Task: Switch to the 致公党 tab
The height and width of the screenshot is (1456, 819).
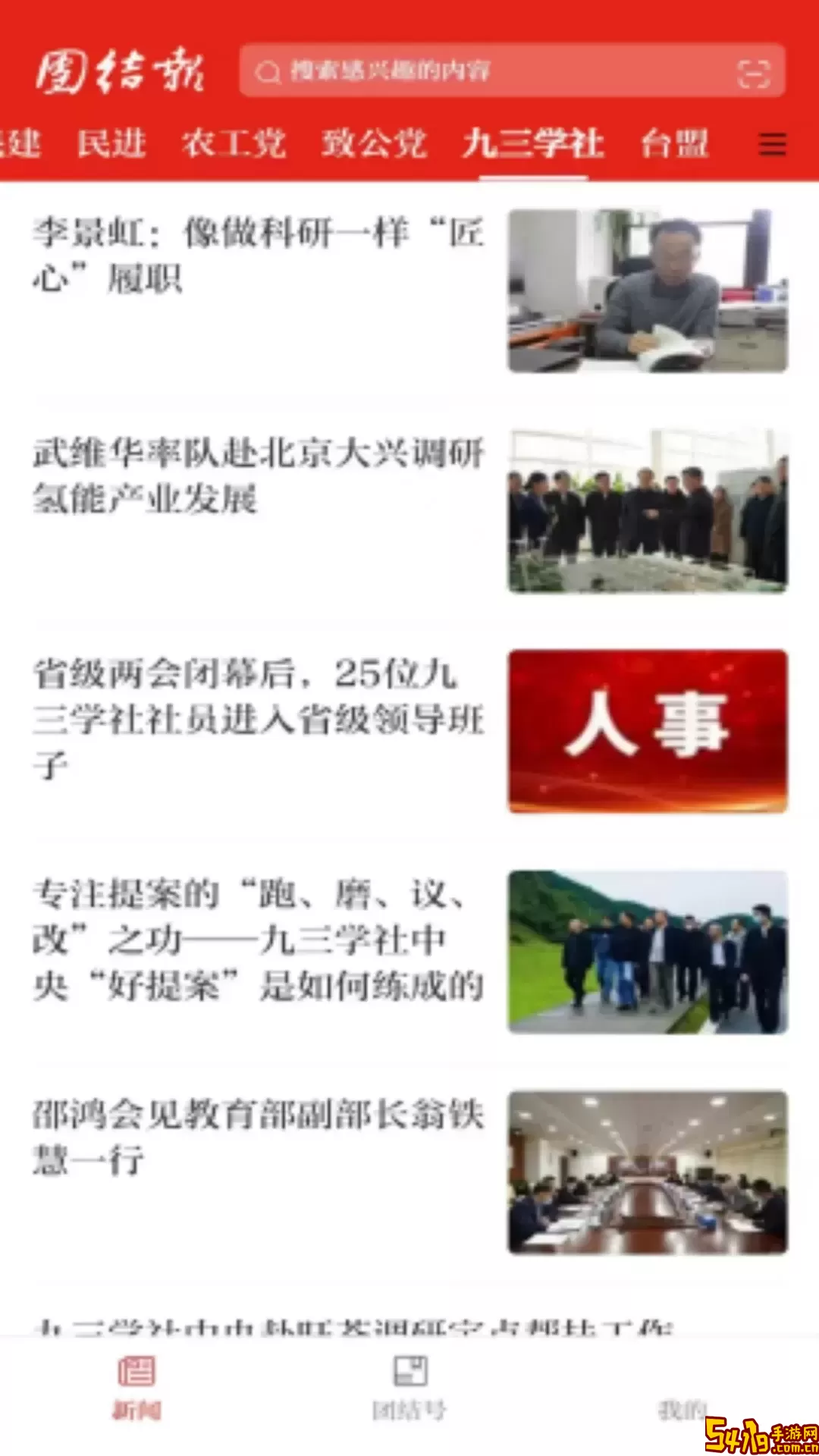Action: (374, 143)
